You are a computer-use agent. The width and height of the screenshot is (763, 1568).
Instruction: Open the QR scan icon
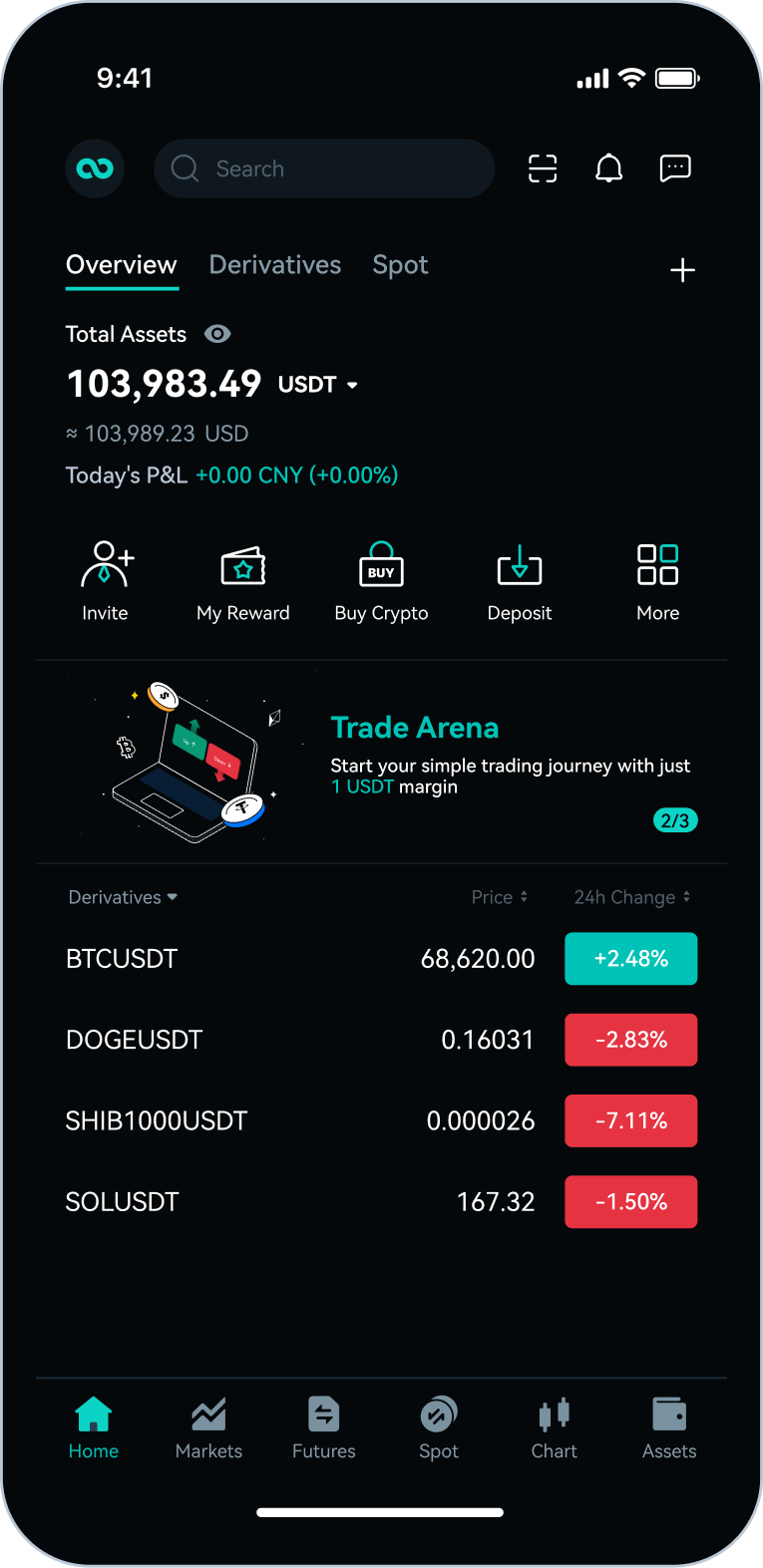(543, 168)
